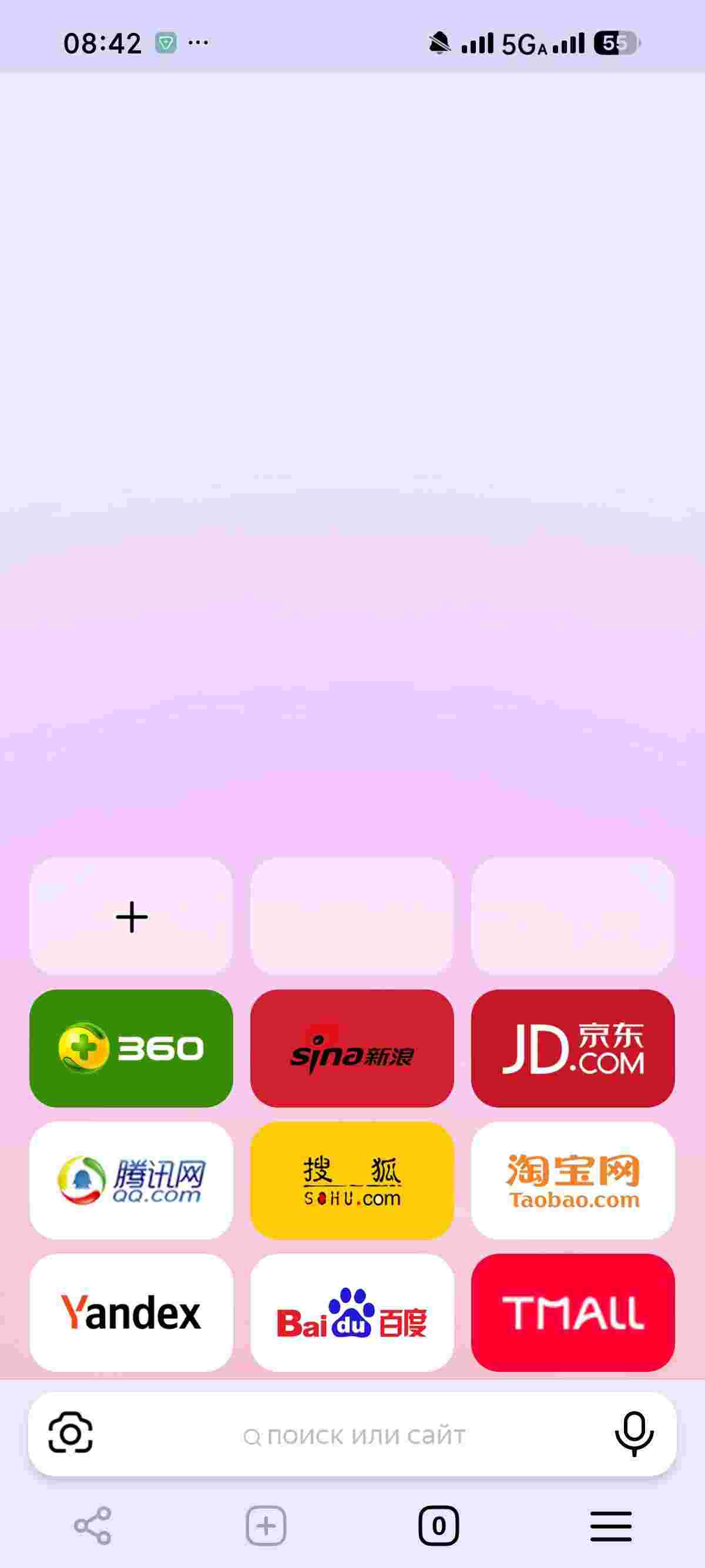
Task: Open the JD.com shortcut tile
Action: click(572, 1048)
